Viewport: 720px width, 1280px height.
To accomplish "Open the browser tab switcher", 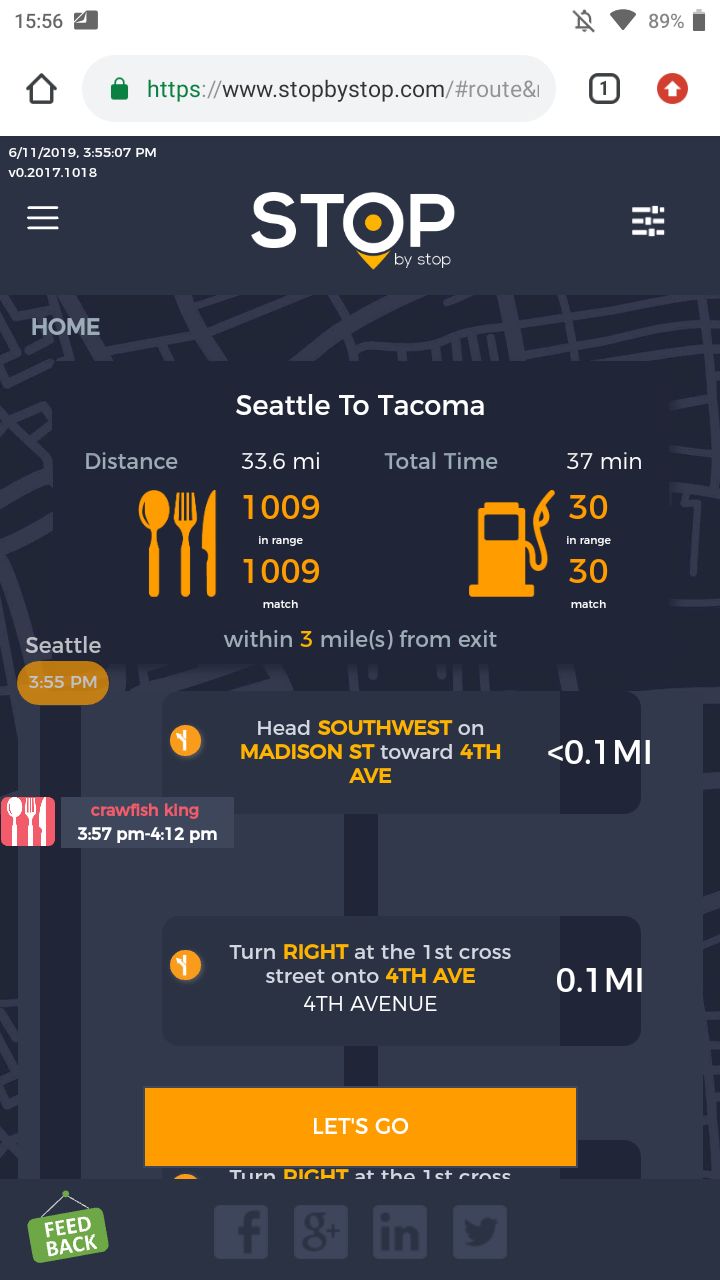I will (603, 90).
